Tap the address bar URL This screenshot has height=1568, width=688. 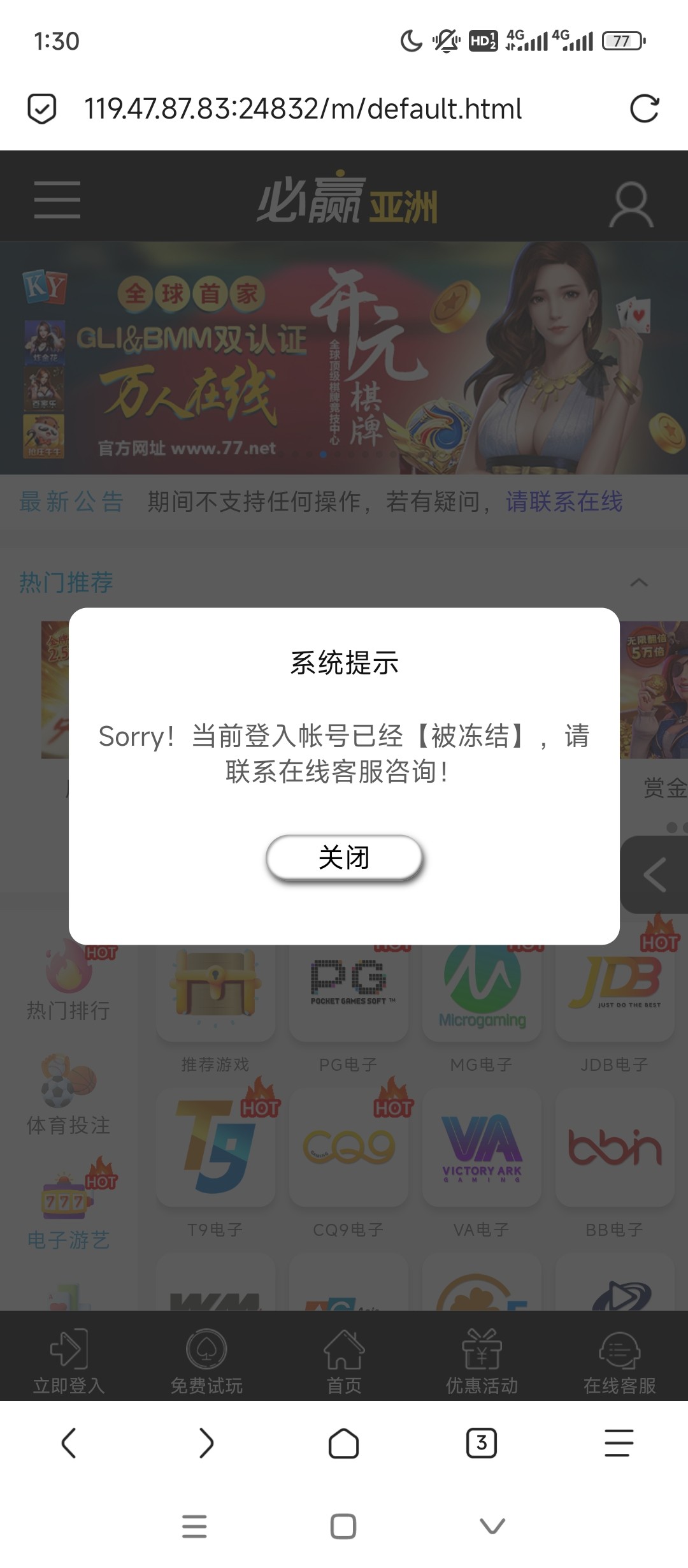click(x=303, y=109)
